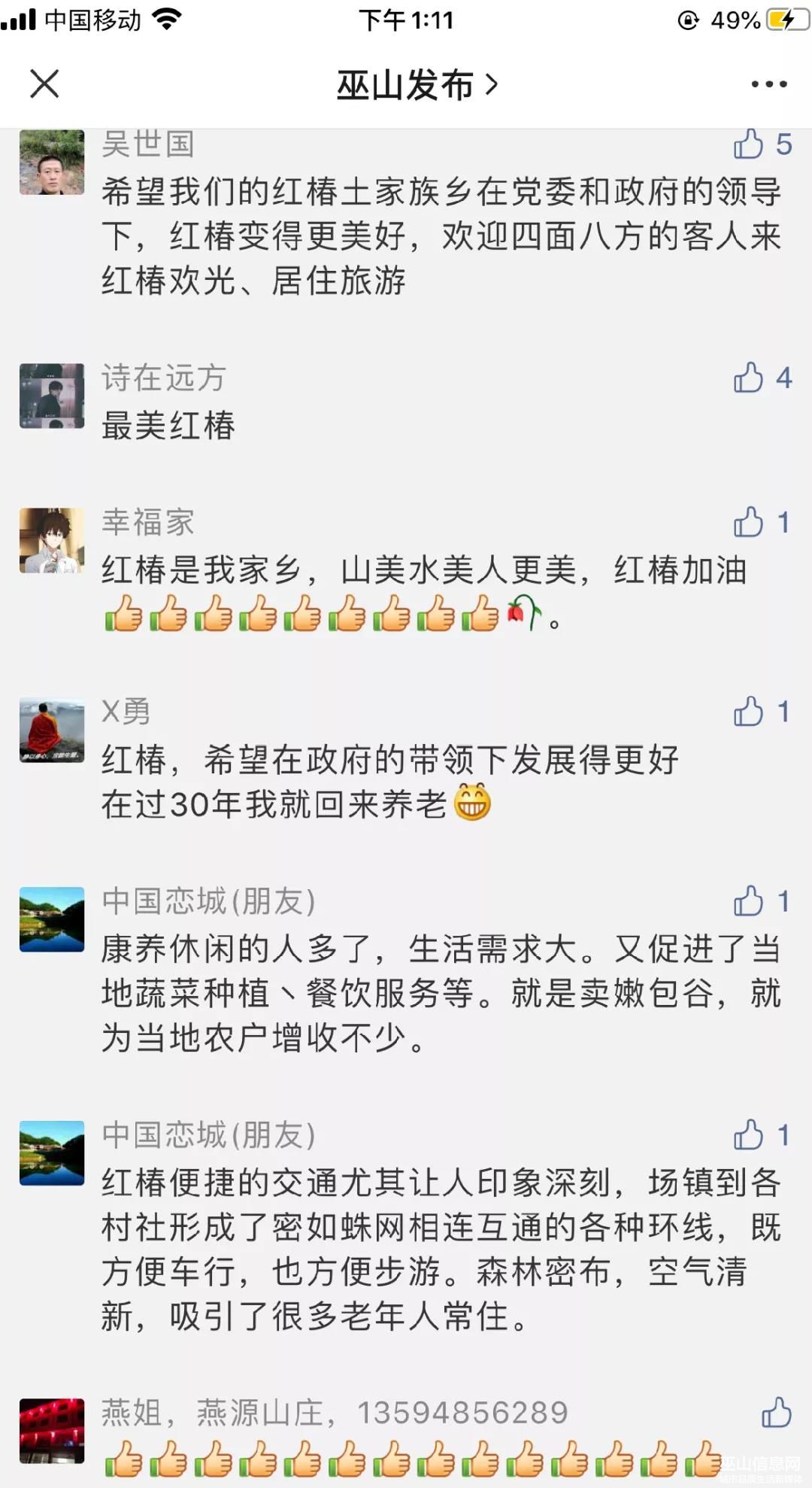Like 吴世国's comment

pyautogui.click(x=749, y=144)
